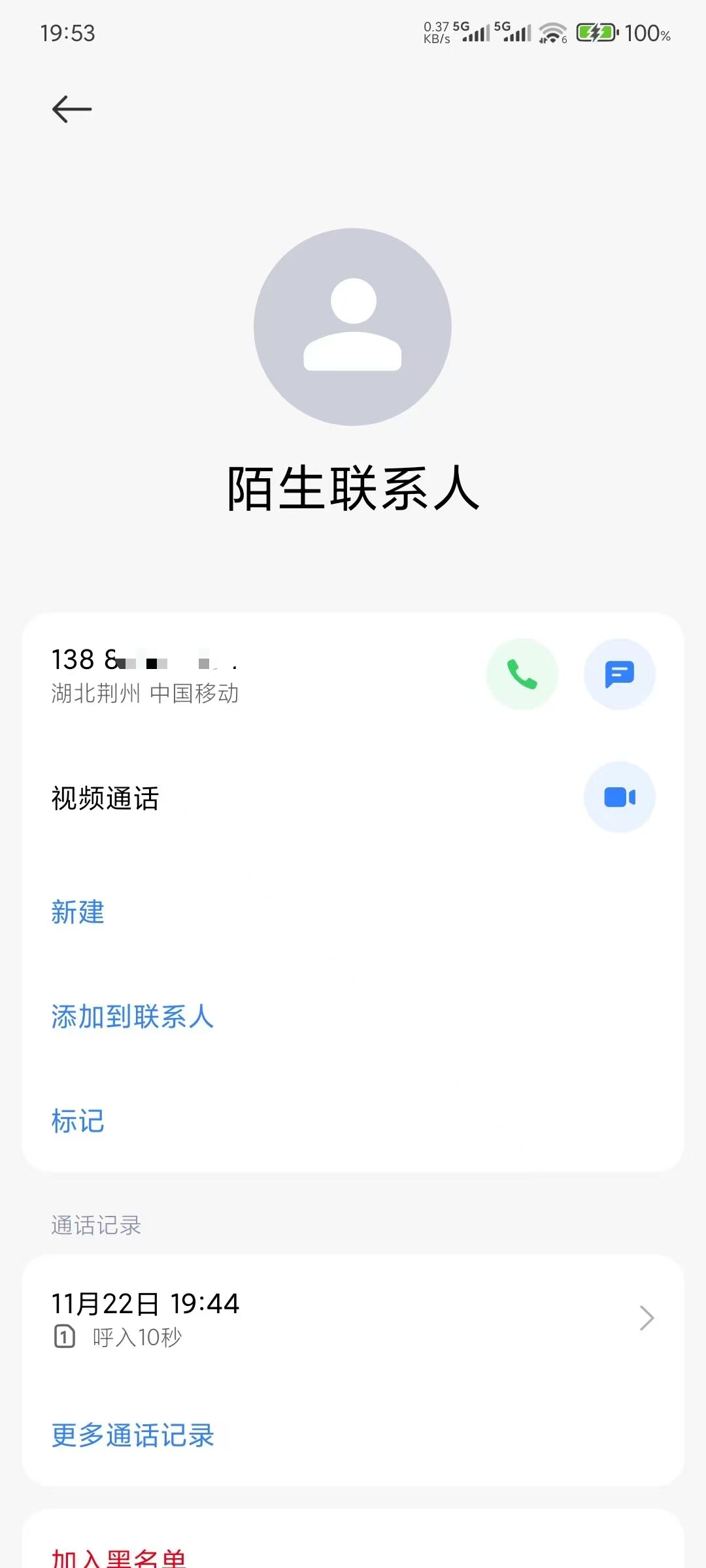Tap the 湖北荆州 中国移动 carrier label
Screen dimensions: 706x1568
coord(145,695)
